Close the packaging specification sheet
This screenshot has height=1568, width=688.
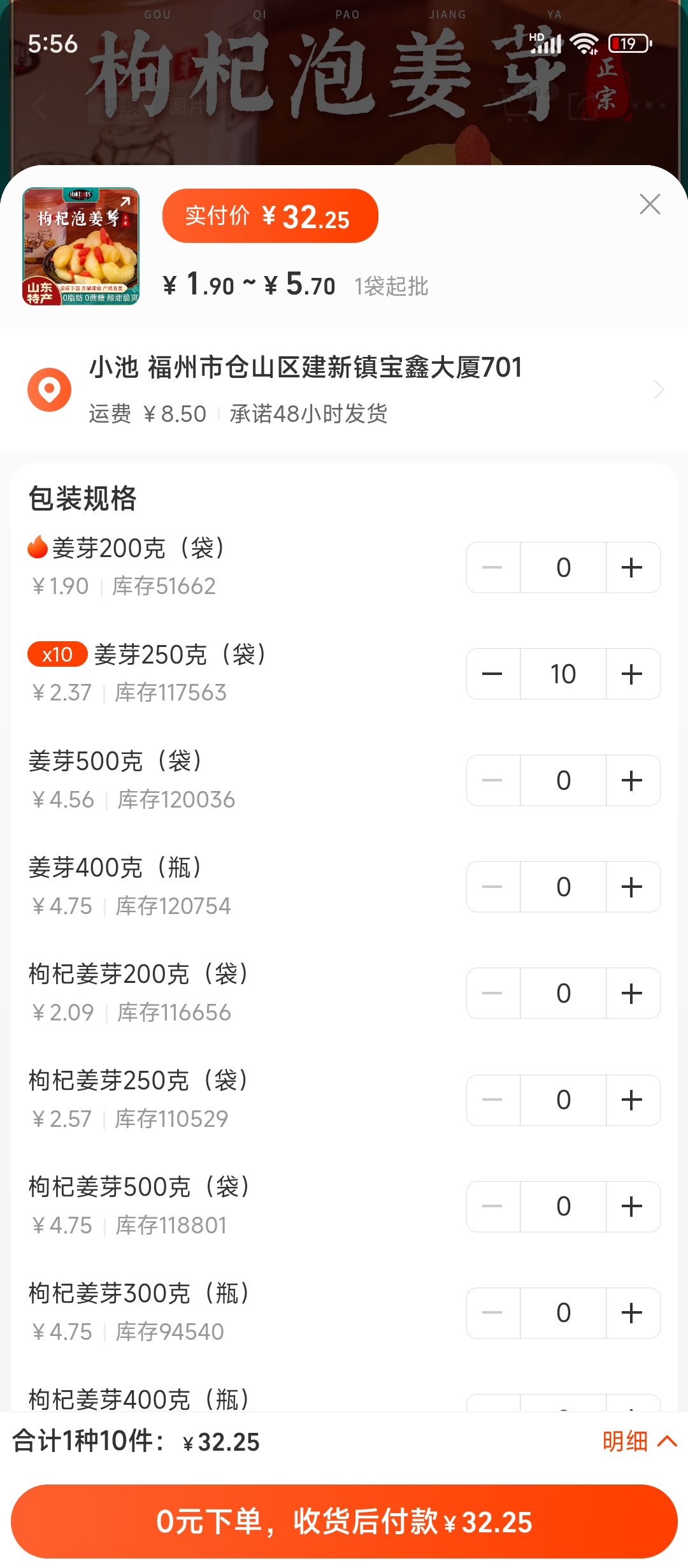pyautogui.click(x=650, y=204)
